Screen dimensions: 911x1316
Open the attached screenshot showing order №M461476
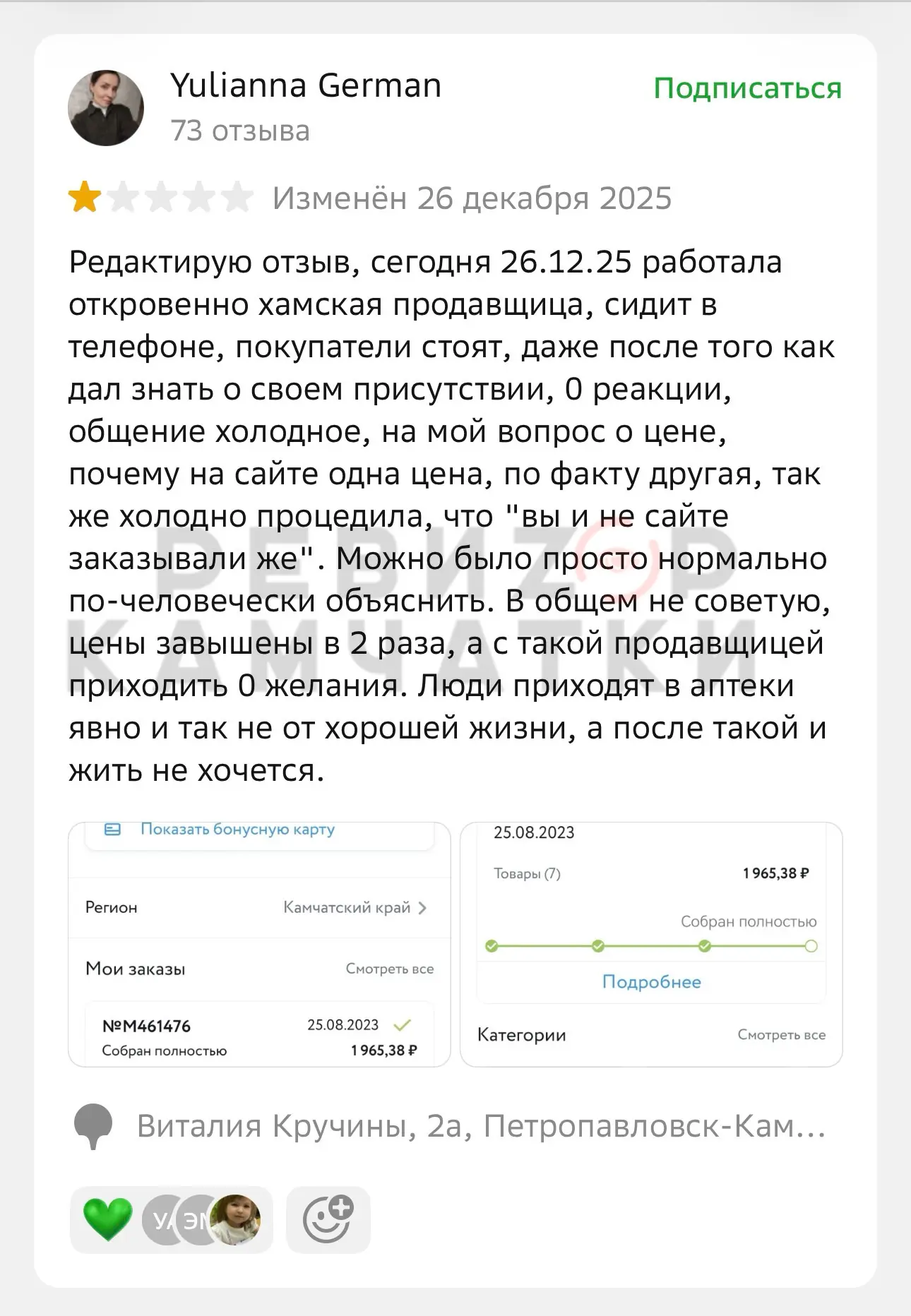click(x=259, y=944)
